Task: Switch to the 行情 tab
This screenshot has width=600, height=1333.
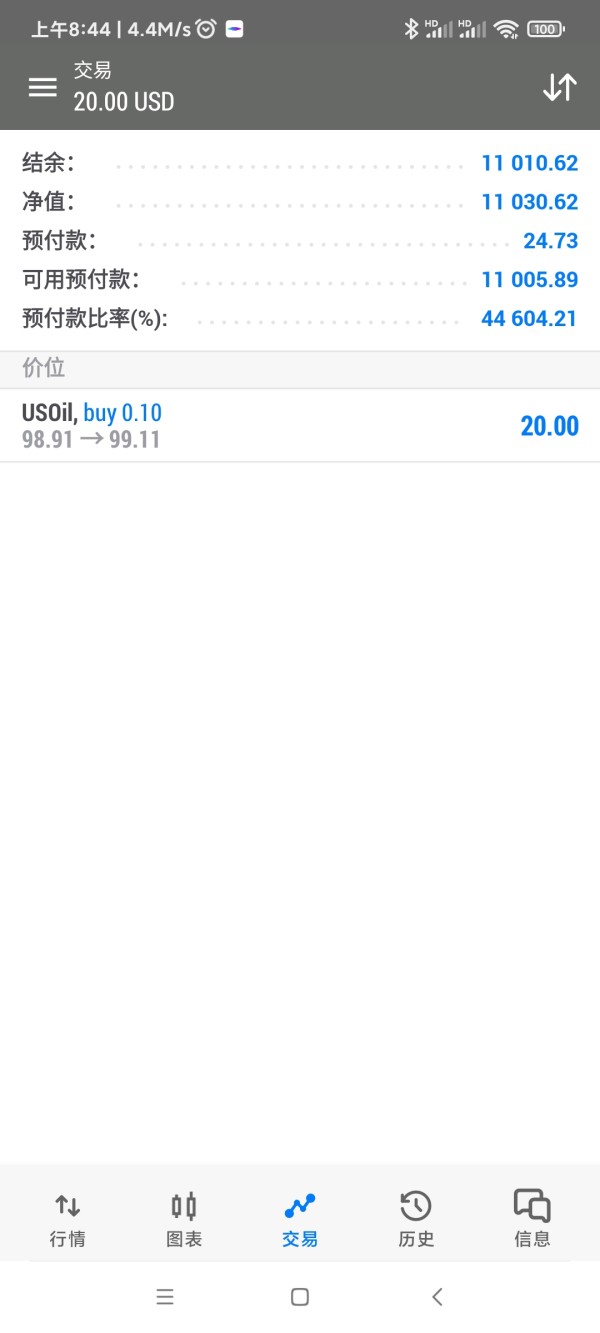Action: (68, 1219)
